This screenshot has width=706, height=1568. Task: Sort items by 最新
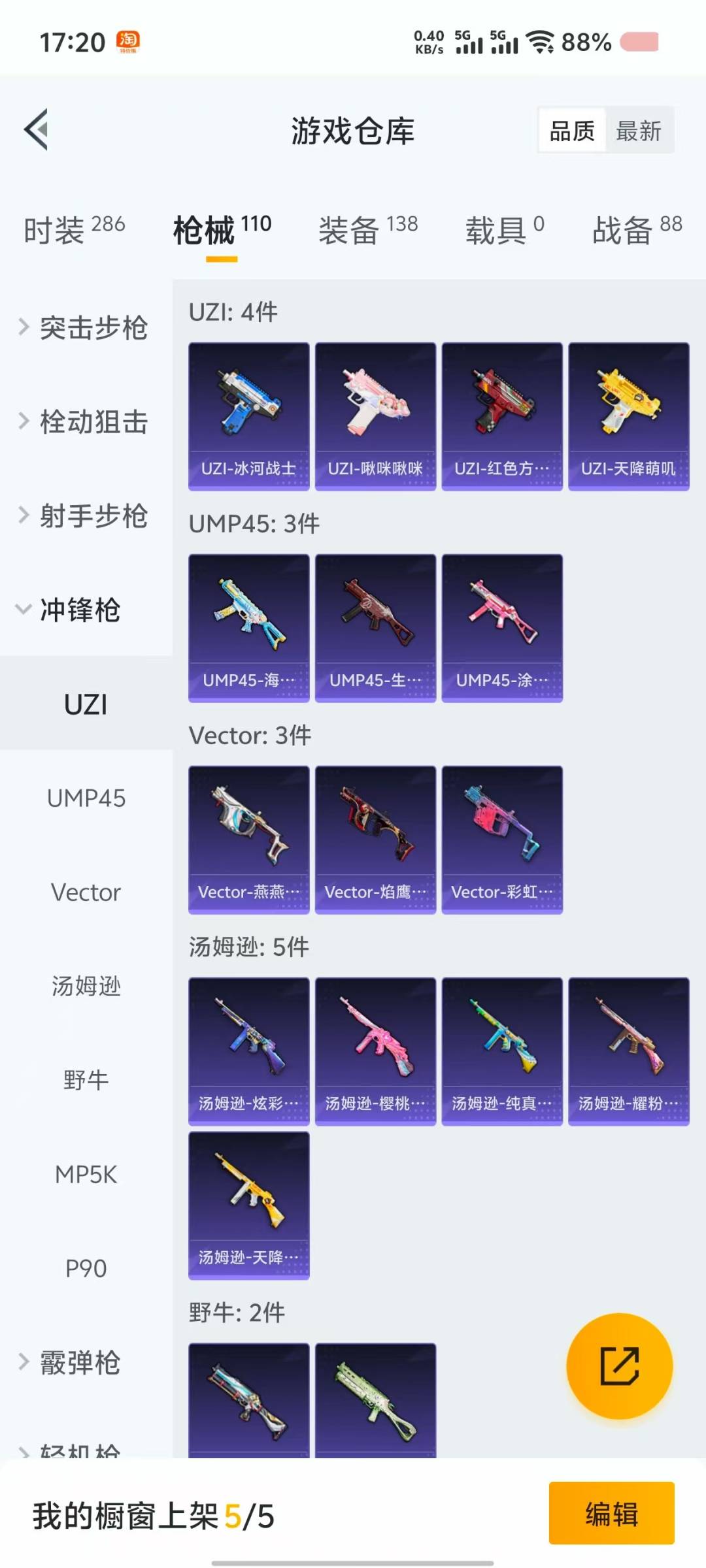point(639,131)
